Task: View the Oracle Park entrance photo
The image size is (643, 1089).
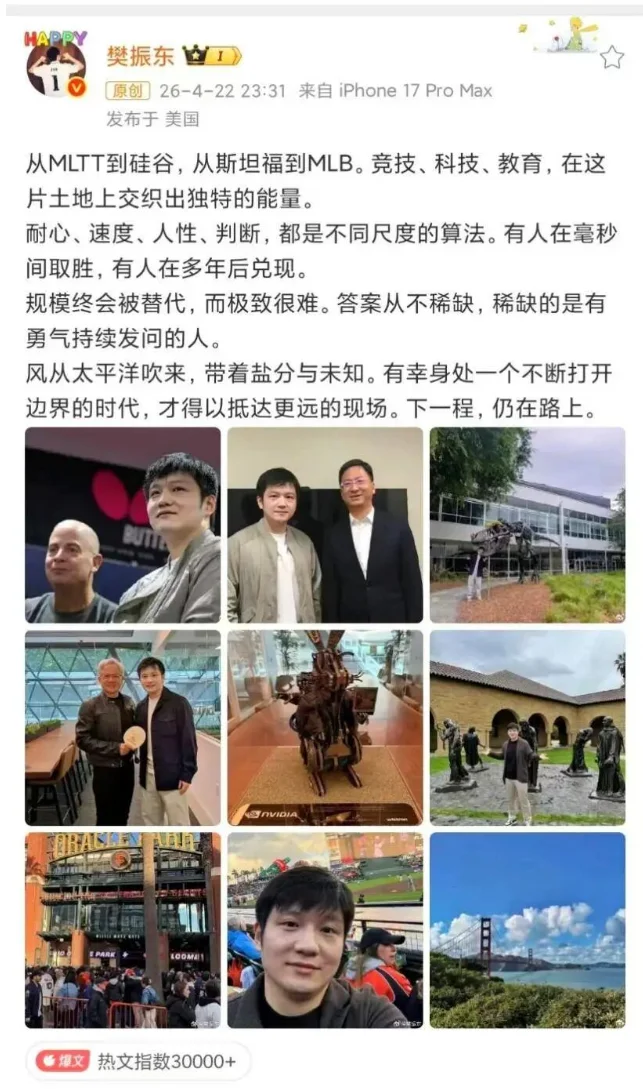Action: (x=122, y=930)
